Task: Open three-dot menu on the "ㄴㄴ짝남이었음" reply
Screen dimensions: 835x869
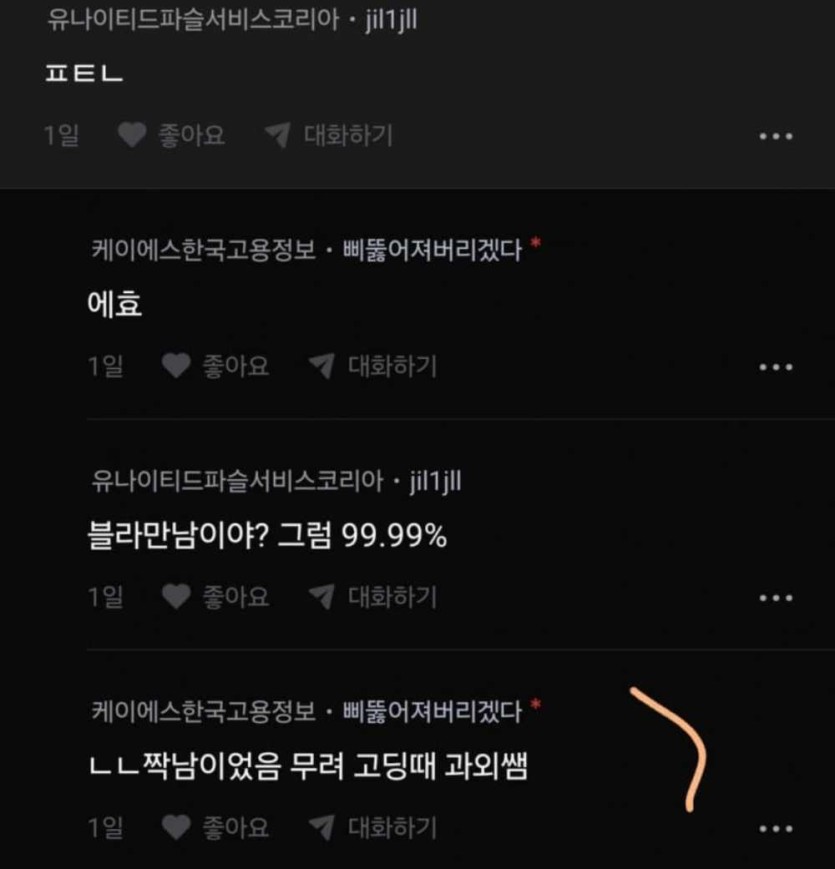Action: pos(776,828)
